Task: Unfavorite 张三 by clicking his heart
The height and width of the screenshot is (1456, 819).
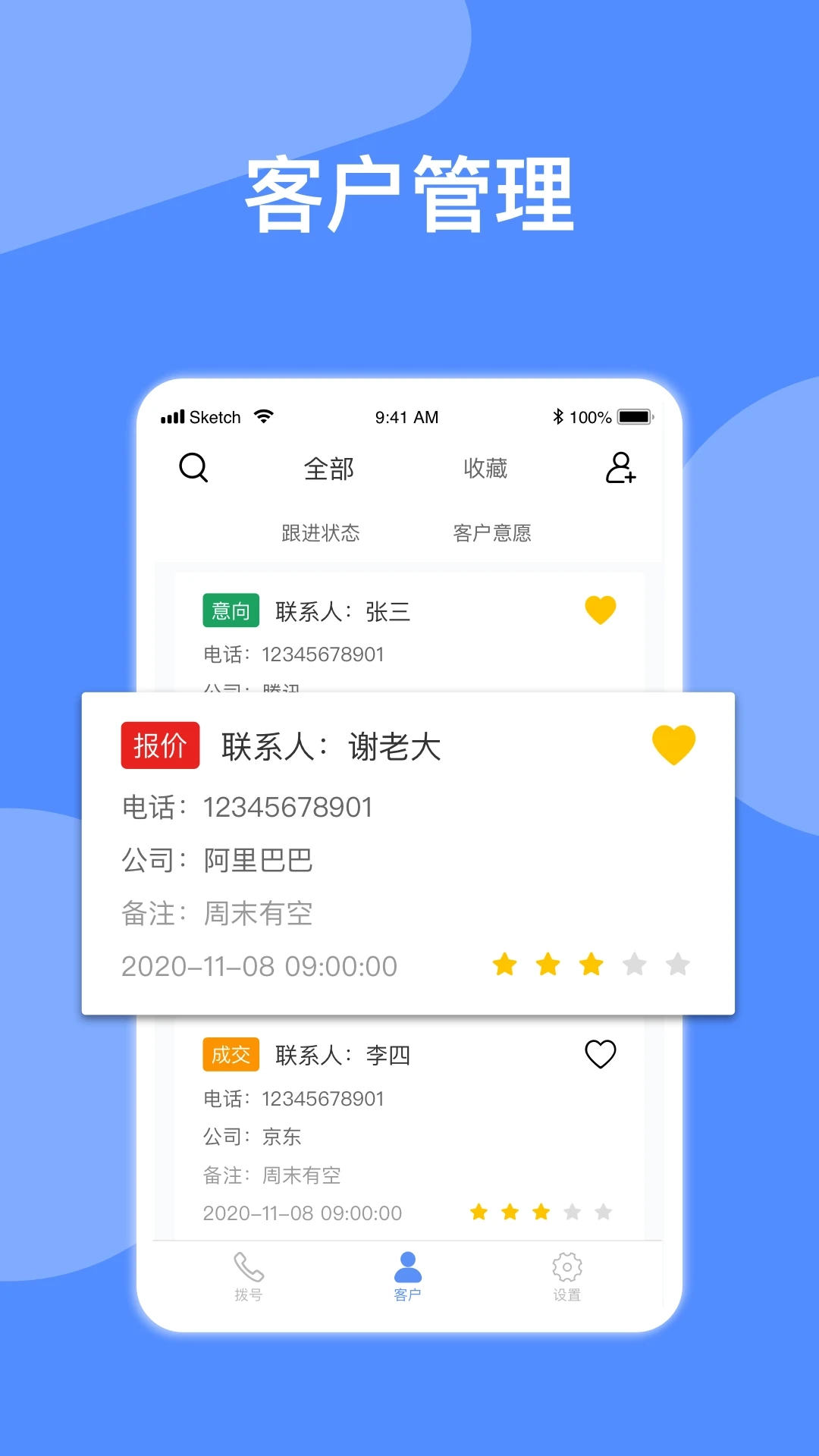Action: coord(600,610)
